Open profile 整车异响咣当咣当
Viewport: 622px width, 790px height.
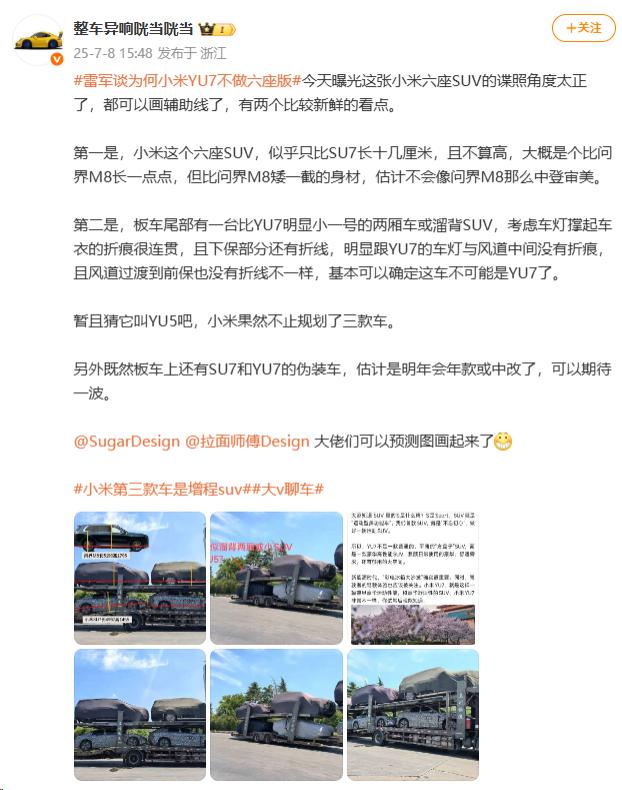point(132,28)
